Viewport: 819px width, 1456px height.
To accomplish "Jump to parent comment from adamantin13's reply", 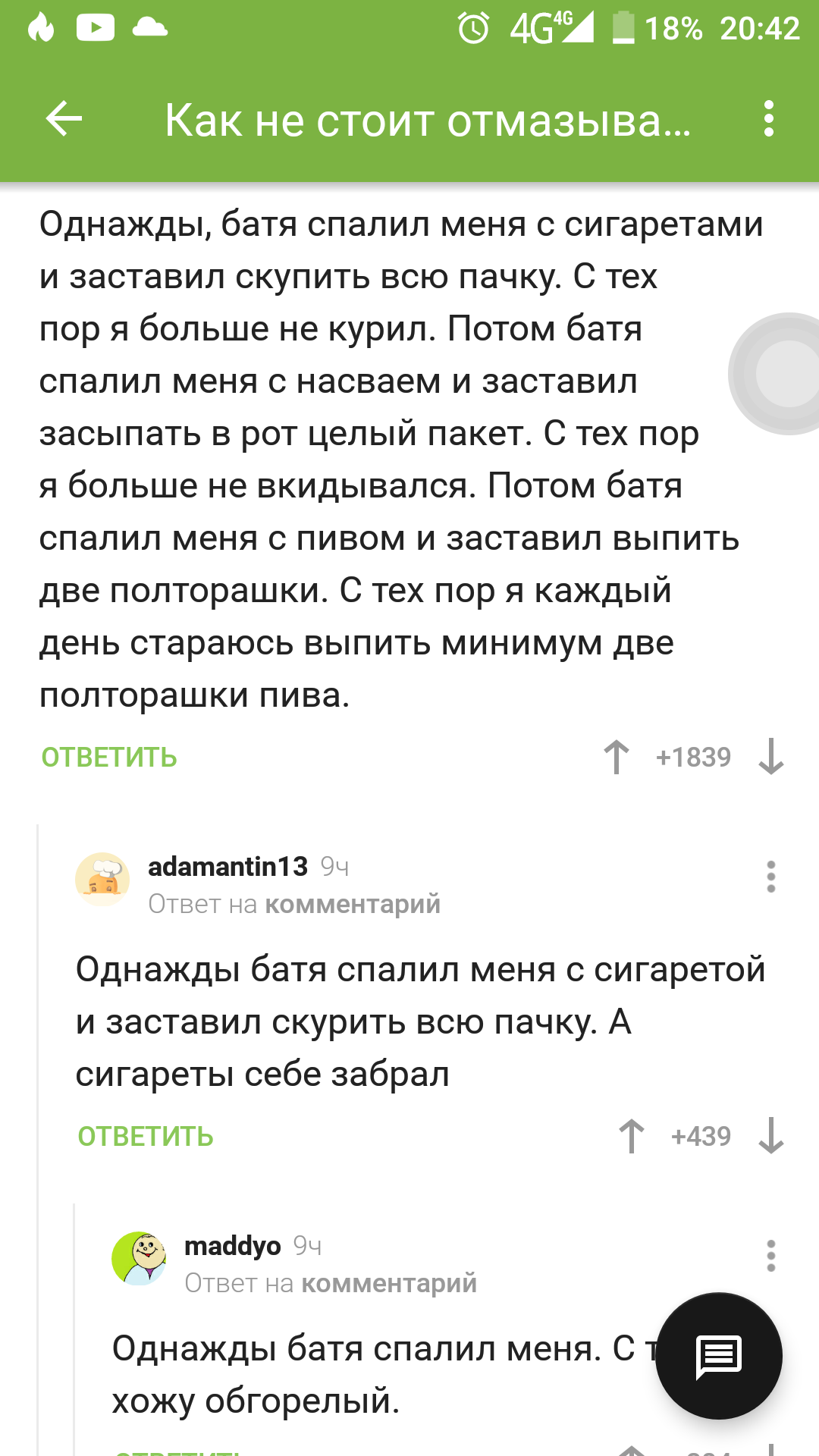I will pos(353,904).
